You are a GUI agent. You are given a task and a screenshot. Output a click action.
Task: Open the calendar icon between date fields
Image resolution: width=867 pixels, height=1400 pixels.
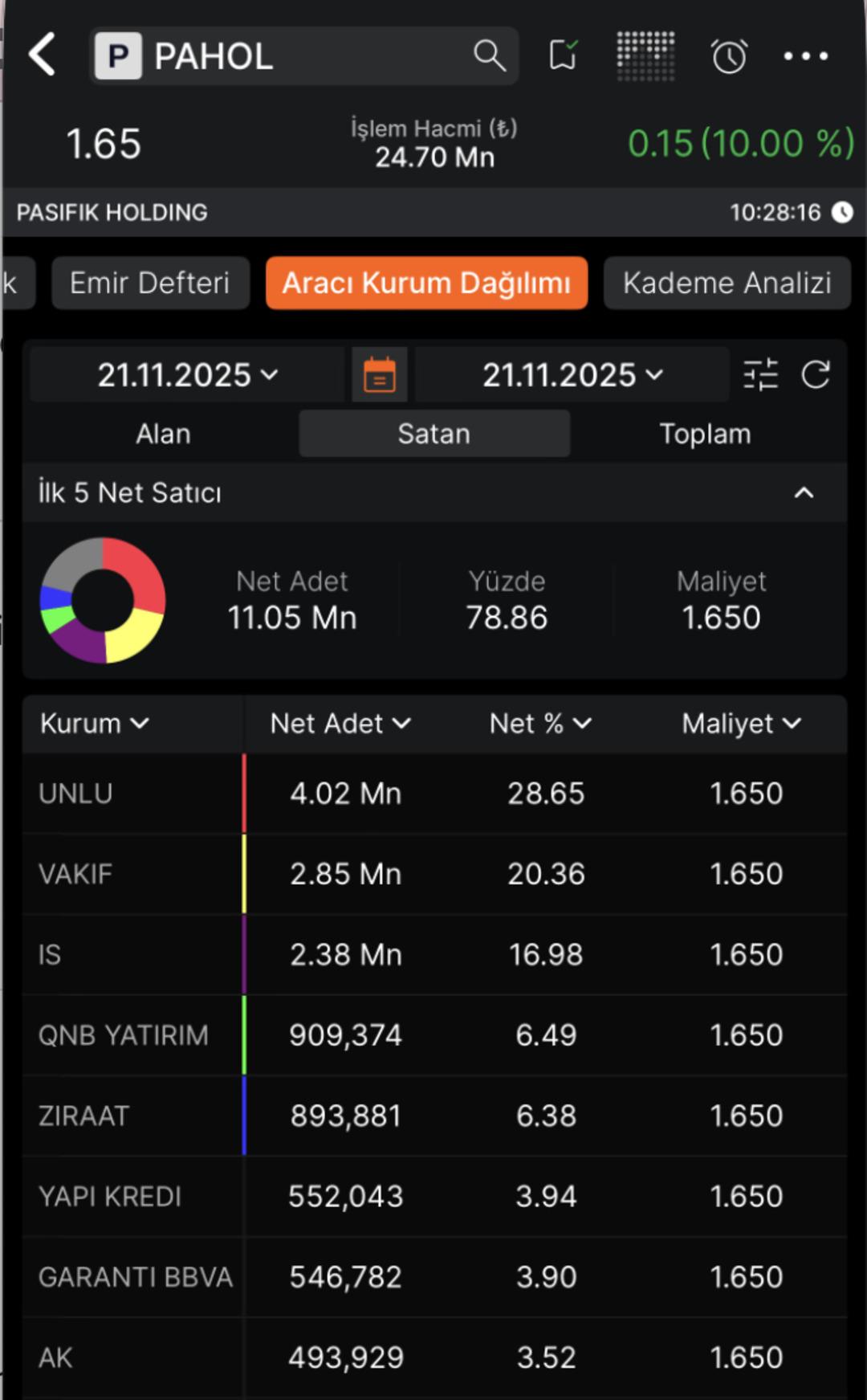[x=379, y=374]
